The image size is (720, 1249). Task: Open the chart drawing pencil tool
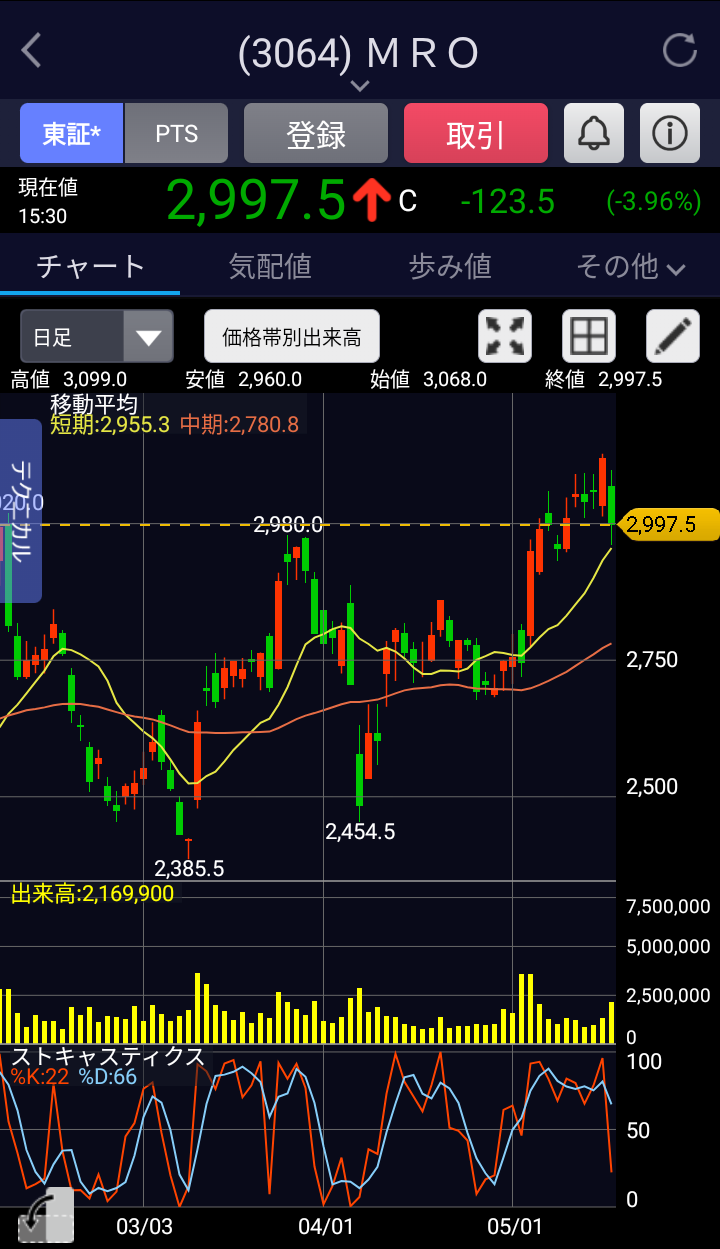673,336
